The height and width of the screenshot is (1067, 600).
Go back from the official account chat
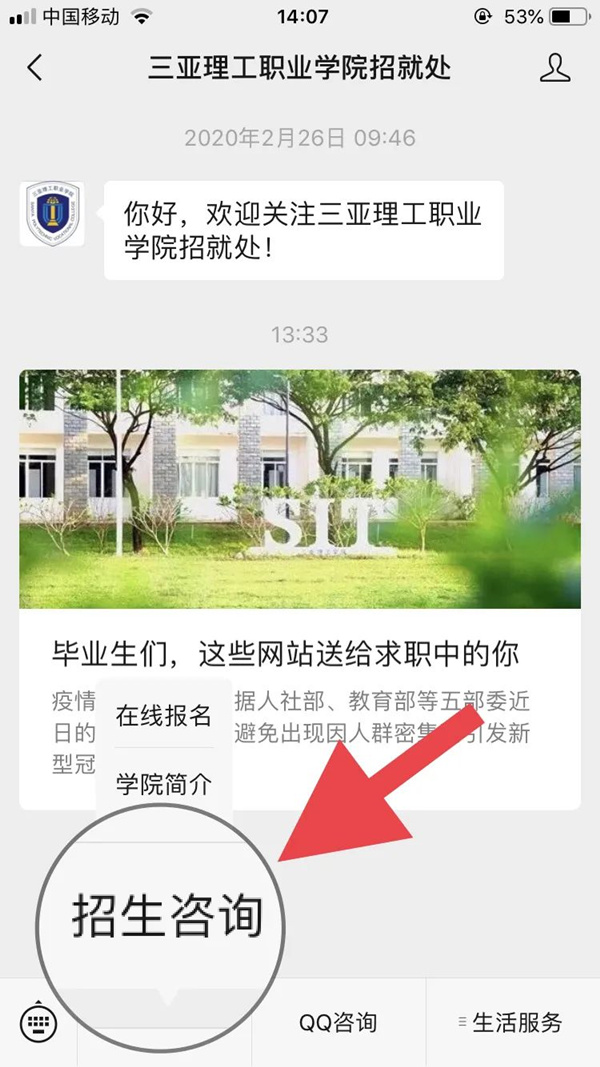pyautogui.click(x=35, y=68)
